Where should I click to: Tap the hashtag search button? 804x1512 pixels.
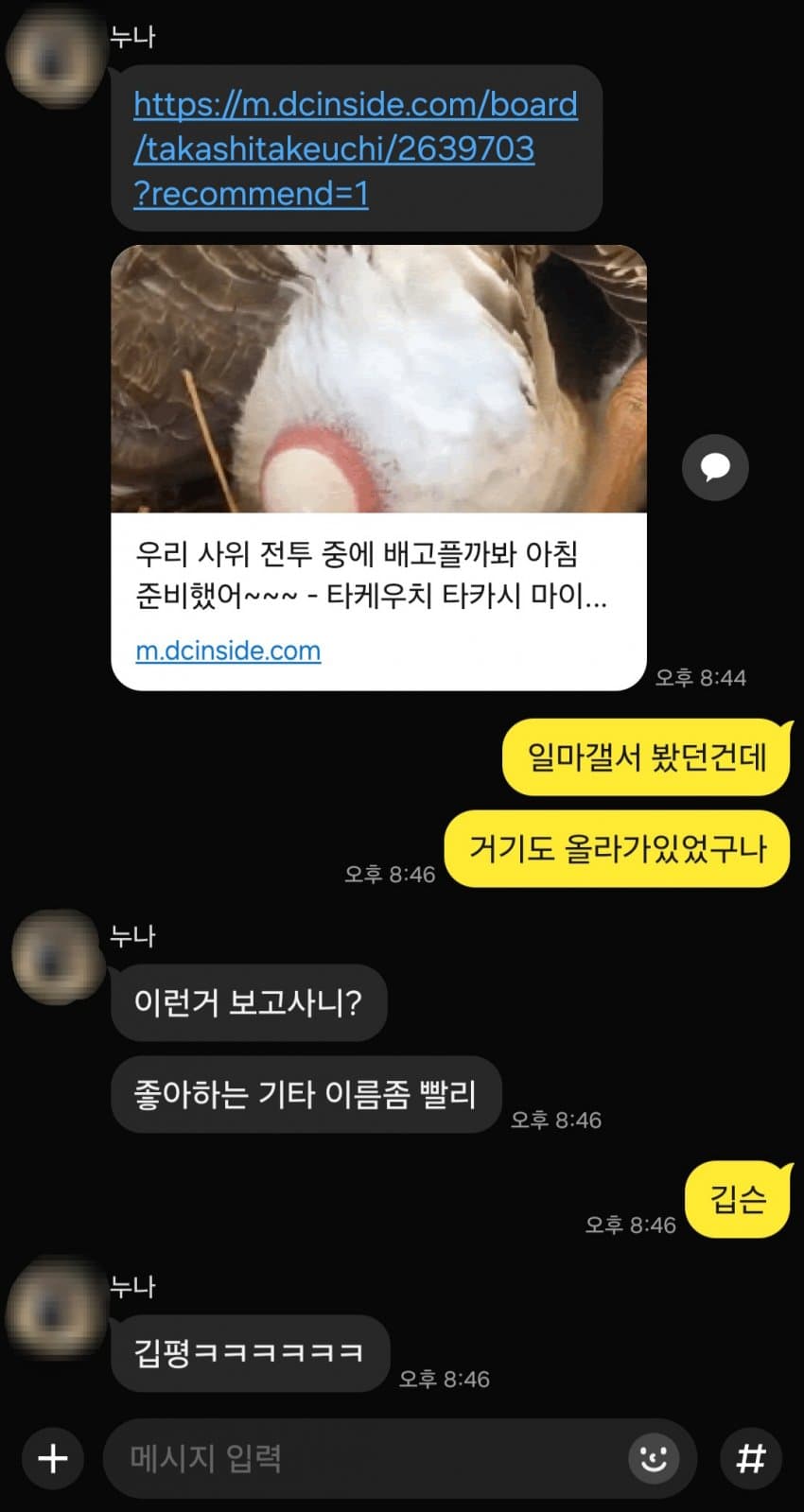pyautogui.click(x=751, y=1458)
